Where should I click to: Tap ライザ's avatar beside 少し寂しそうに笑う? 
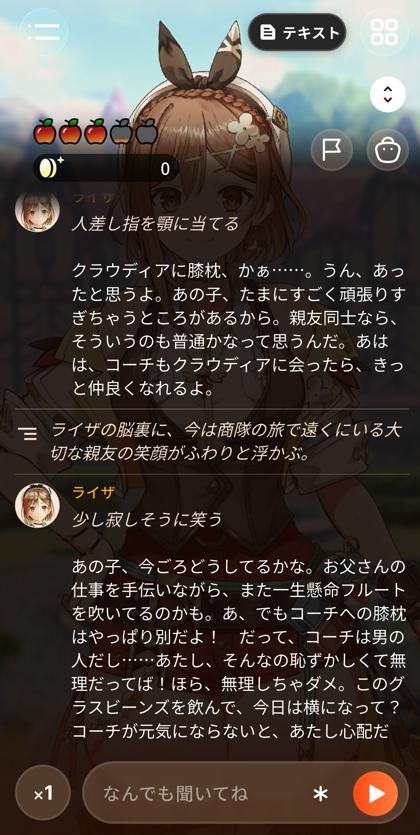(37, 505)
